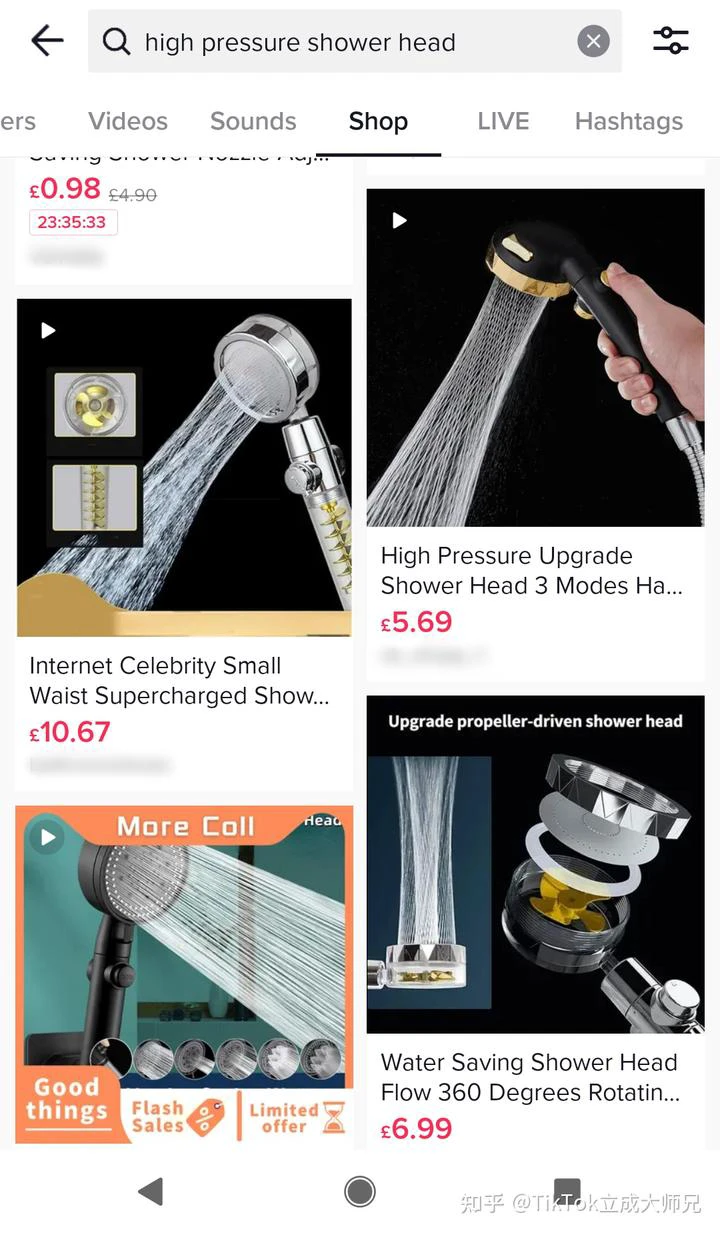Open the search filters icon
This screenshot has height=1233, width=720.
[670, 41]
